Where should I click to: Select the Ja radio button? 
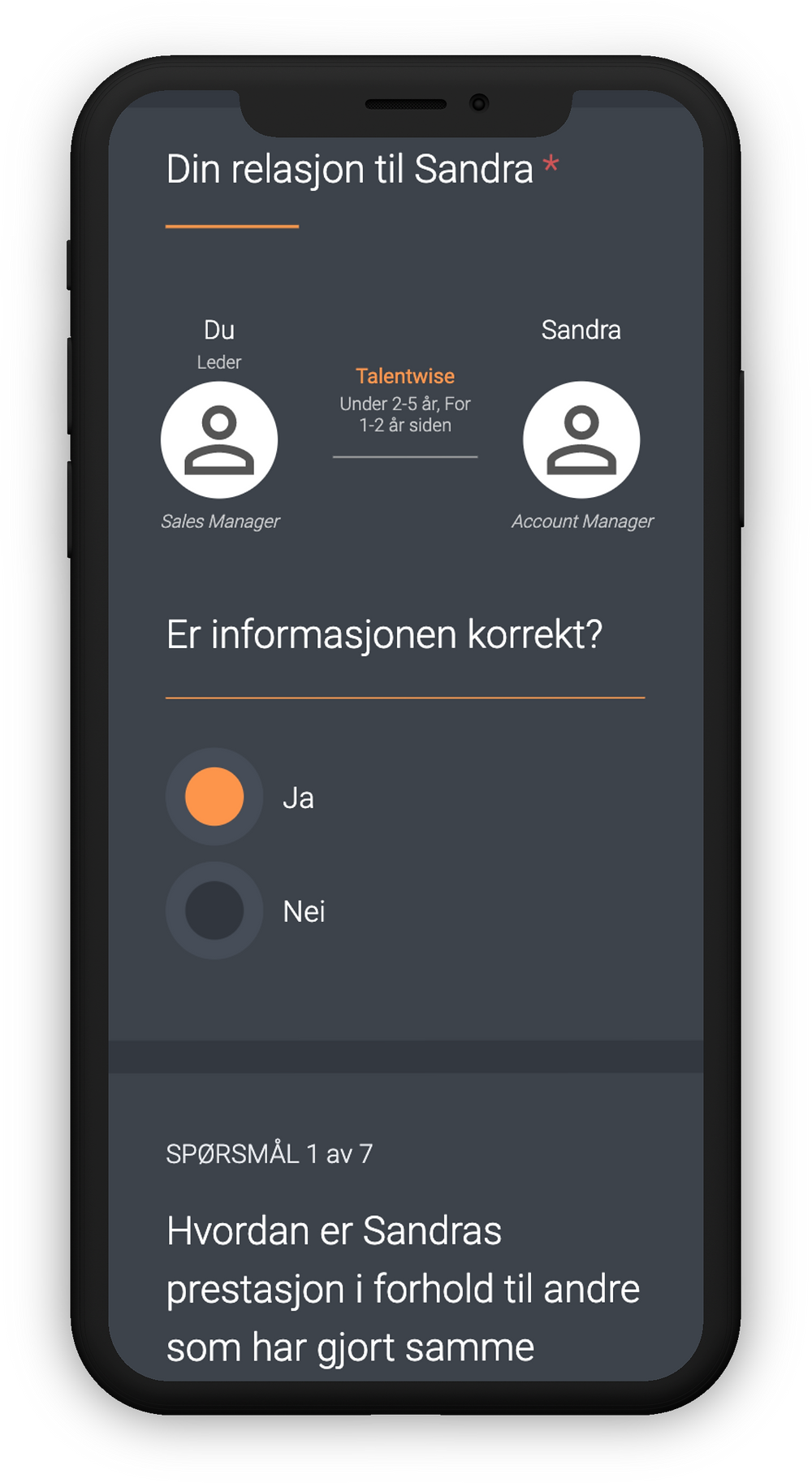coord(214,797)
